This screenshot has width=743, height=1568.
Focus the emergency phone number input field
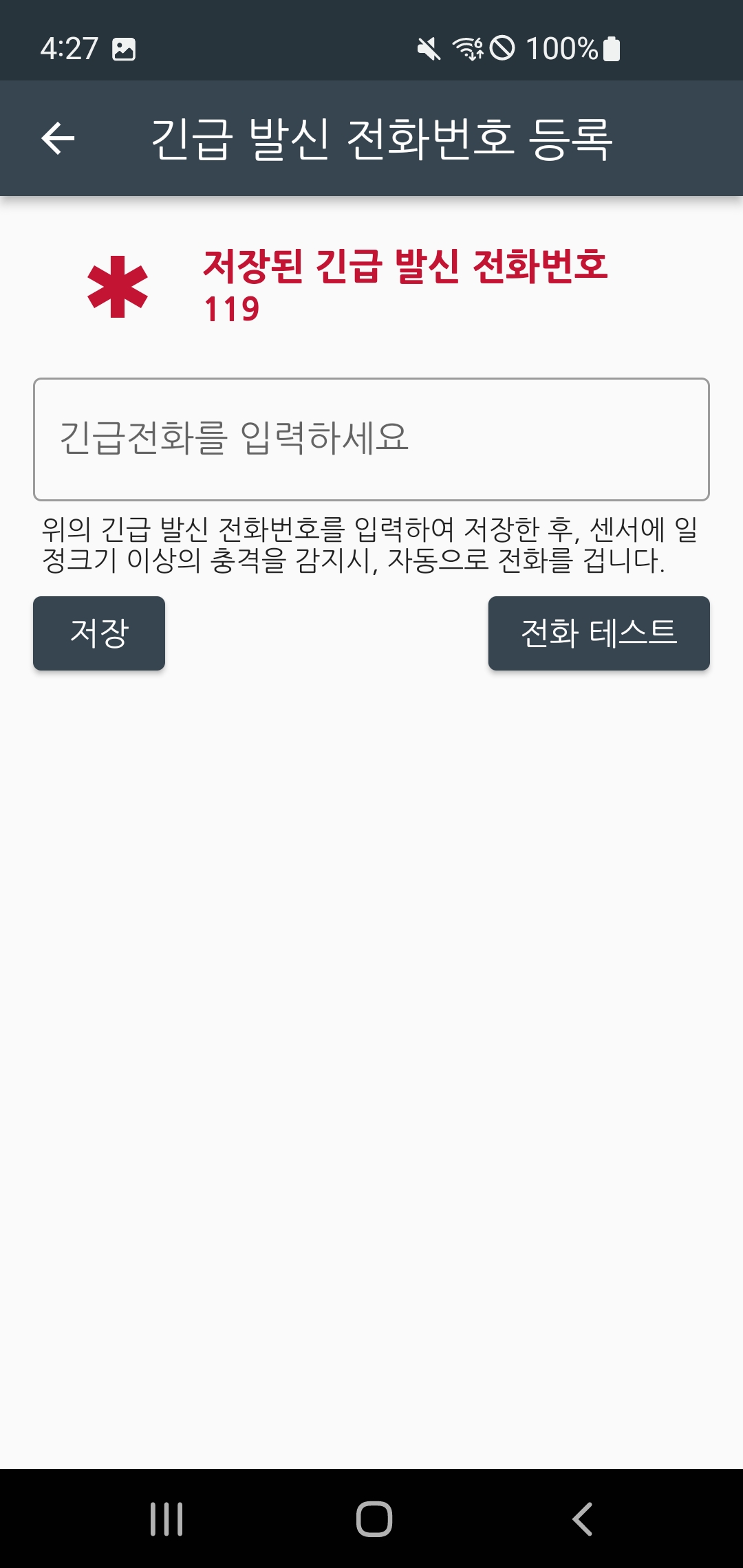point(371,439)
